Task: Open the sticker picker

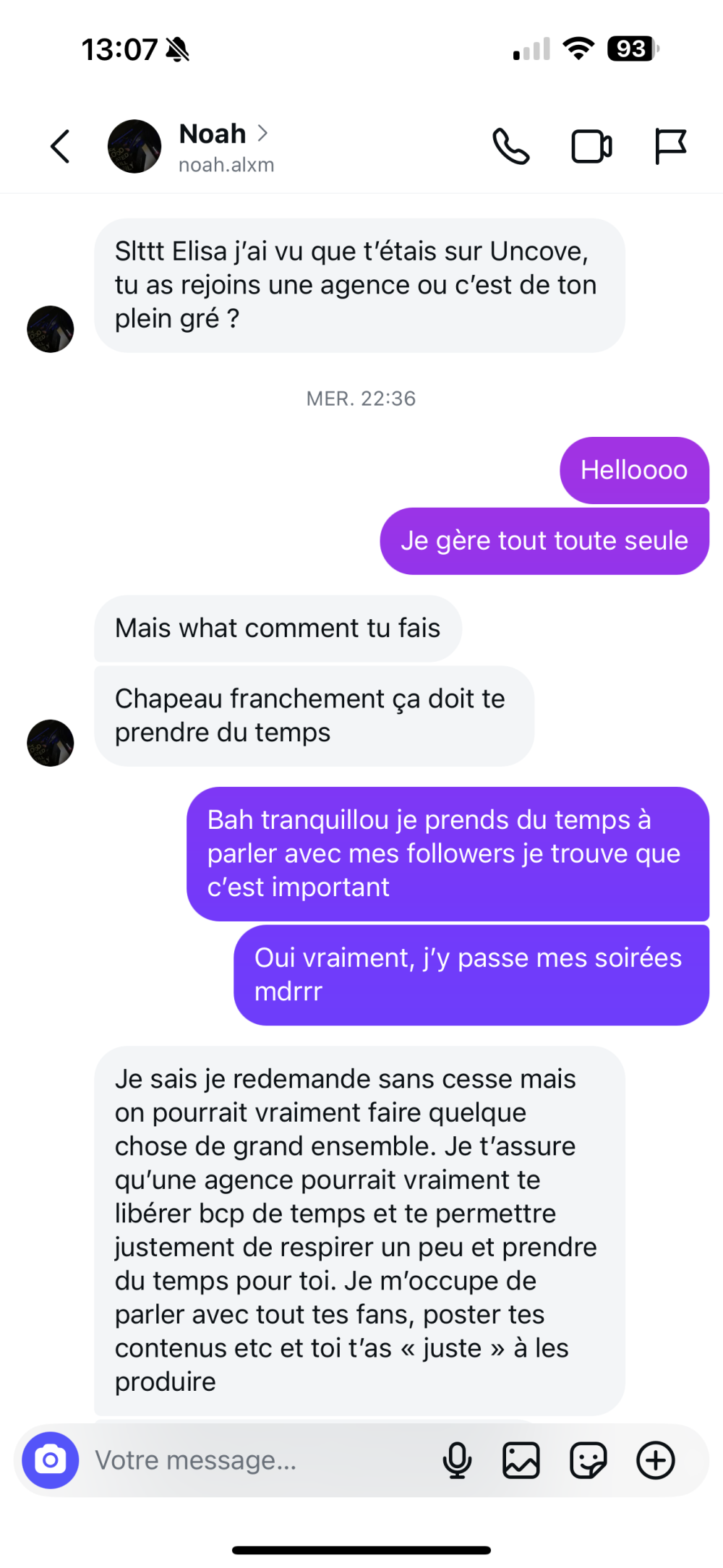Action: point(588,1460)
